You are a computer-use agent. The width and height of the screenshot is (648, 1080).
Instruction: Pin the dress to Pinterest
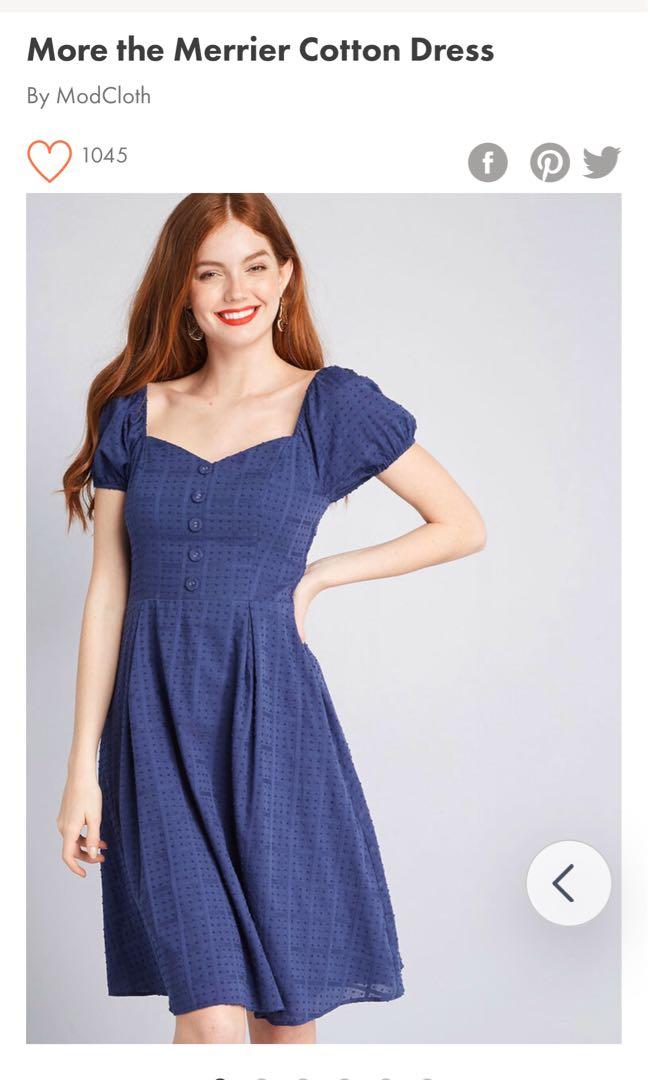click(549, 162)
